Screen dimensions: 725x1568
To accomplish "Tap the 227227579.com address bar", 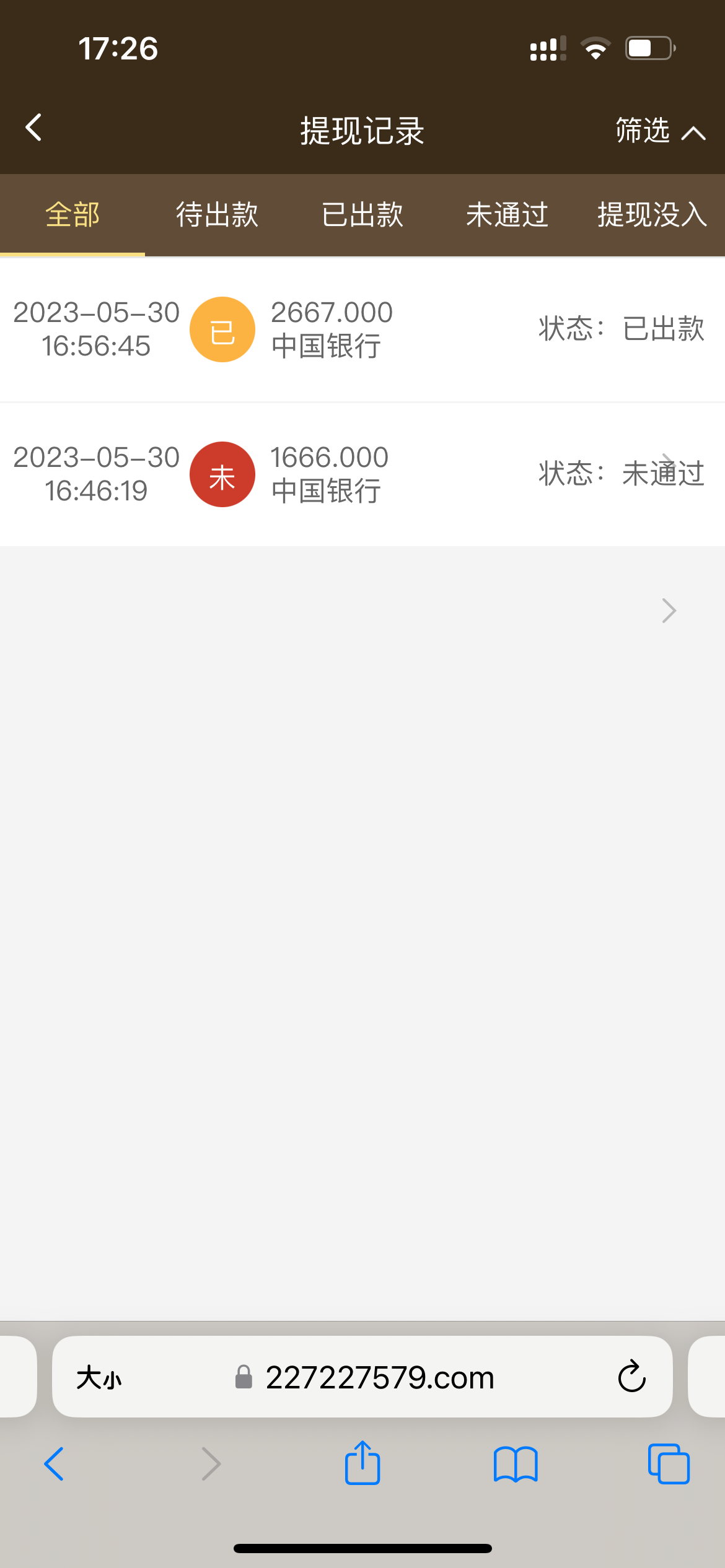I will pos(379,1378).
